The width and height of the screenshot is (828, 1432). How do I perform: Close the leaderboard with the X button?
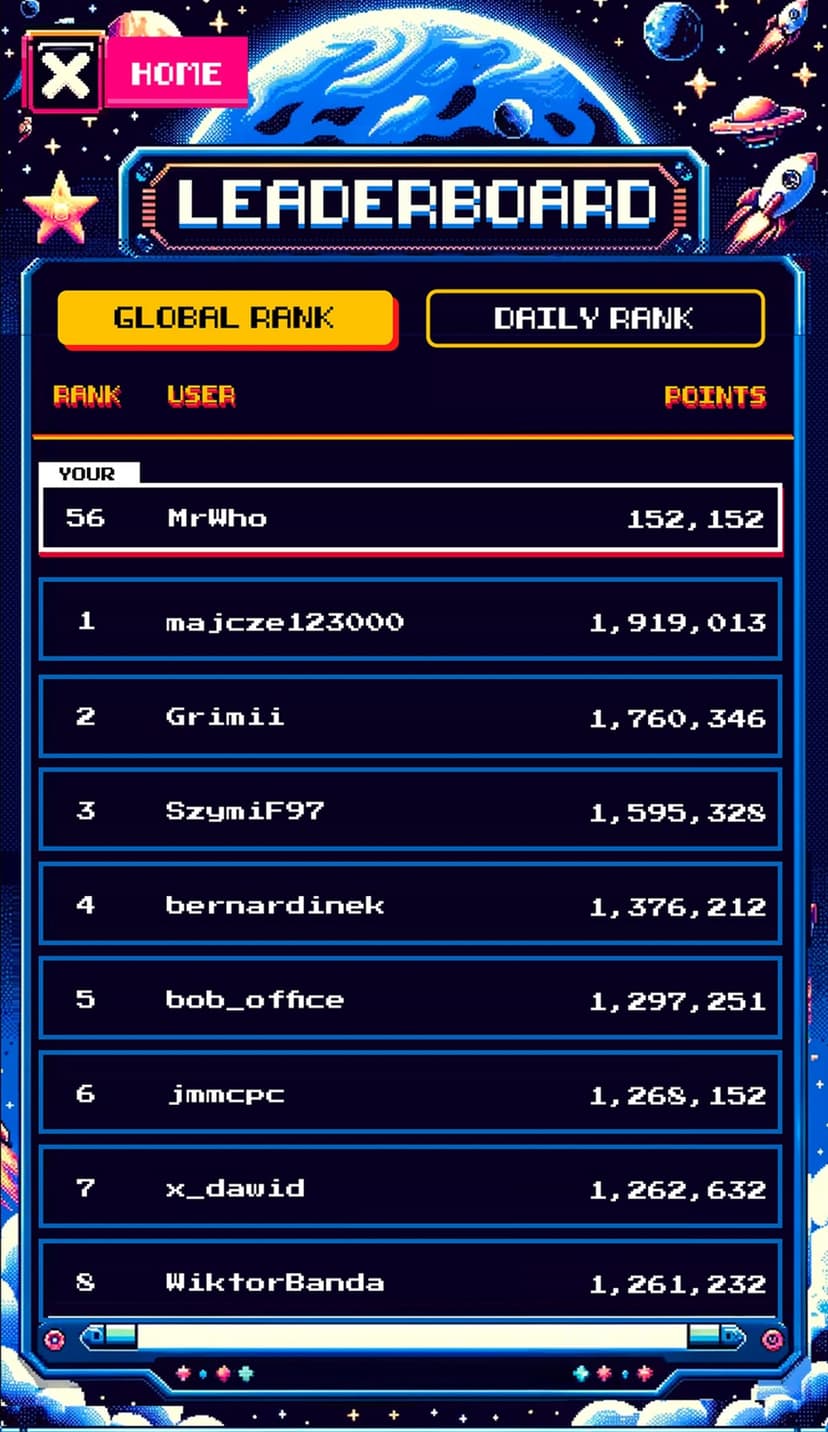coord(64,74)
